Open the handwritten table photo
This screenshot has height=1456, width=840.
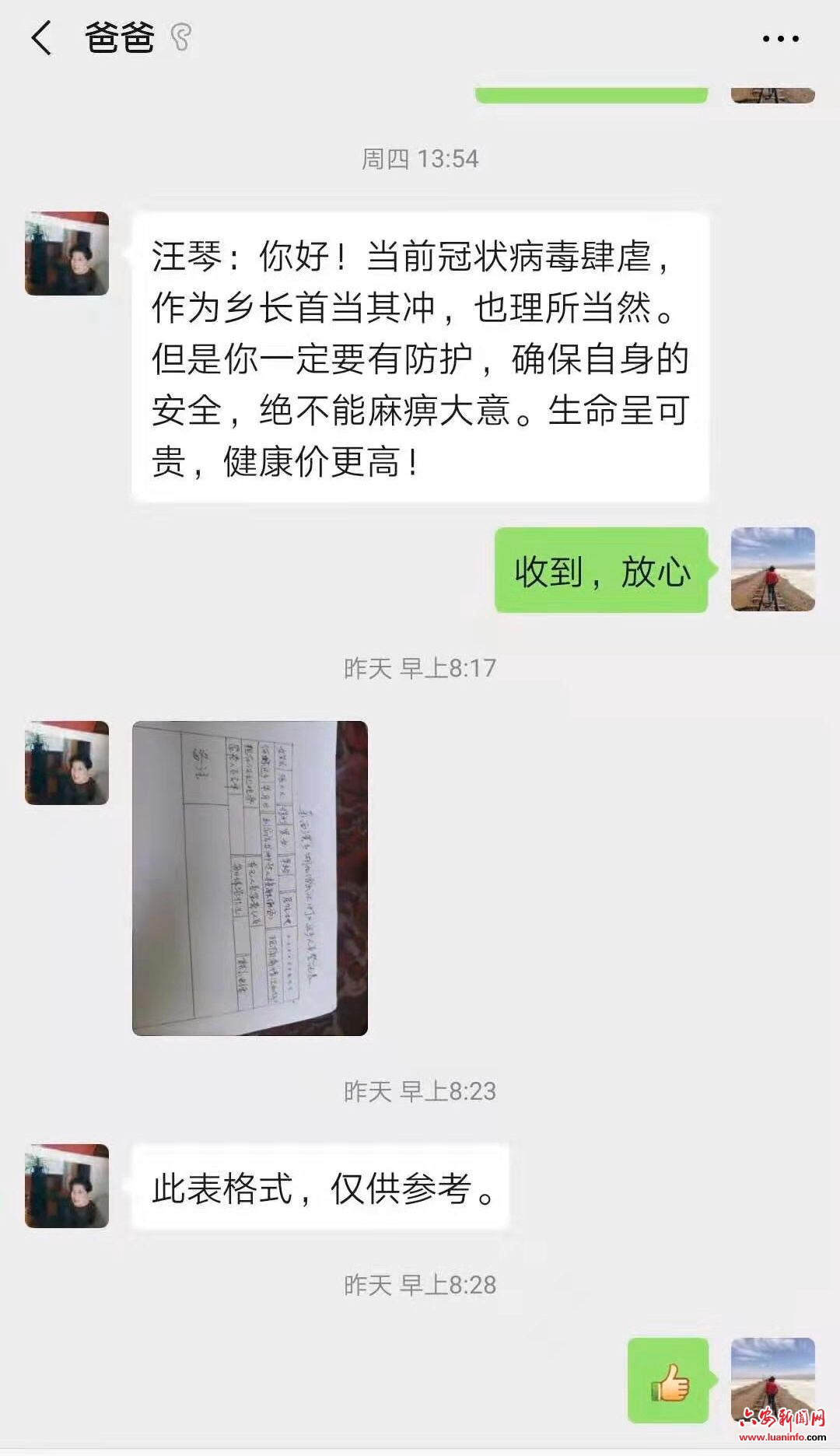pyautogui.click(x=249, y=879)
